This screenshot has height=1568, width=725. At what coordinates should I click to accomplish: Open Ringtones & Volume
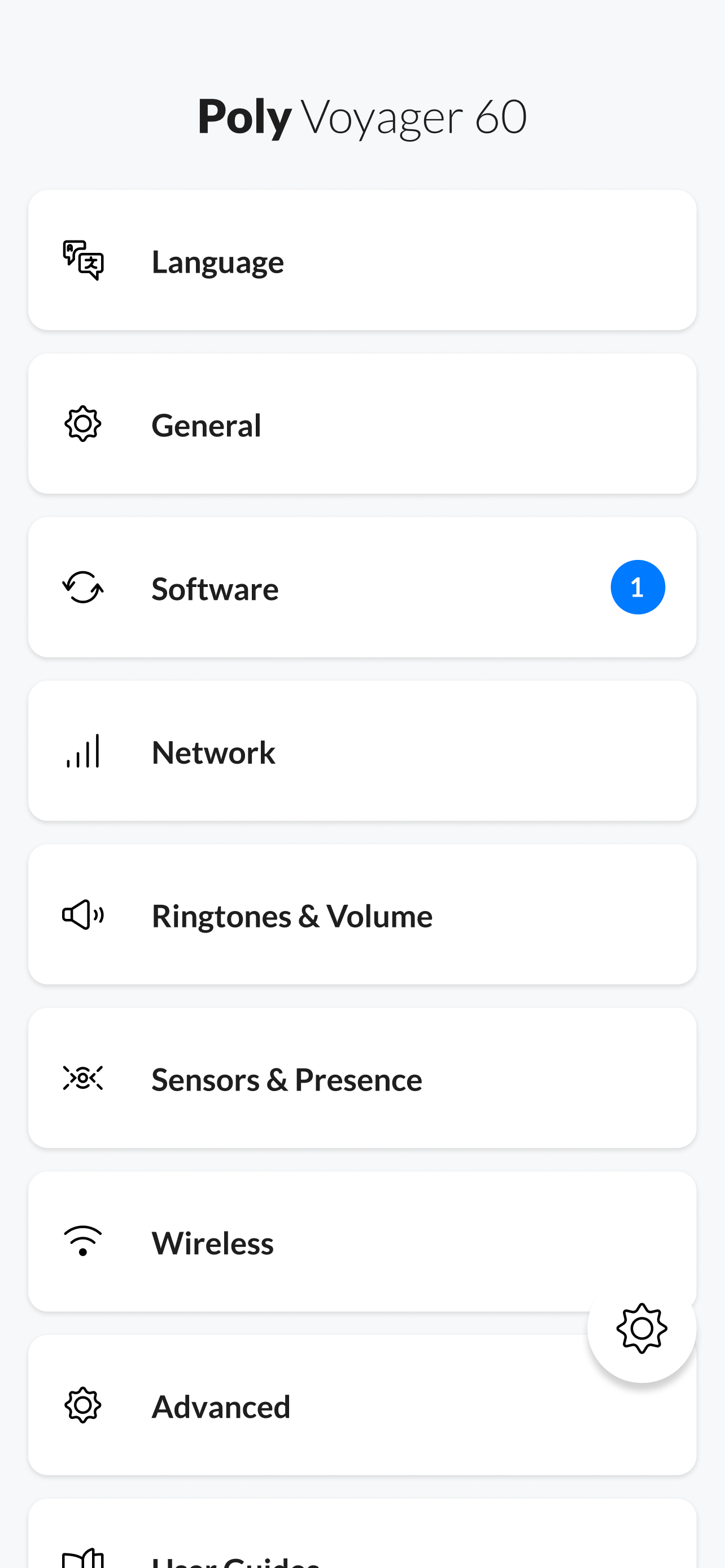pyautogui.click(x=361, y=915)
